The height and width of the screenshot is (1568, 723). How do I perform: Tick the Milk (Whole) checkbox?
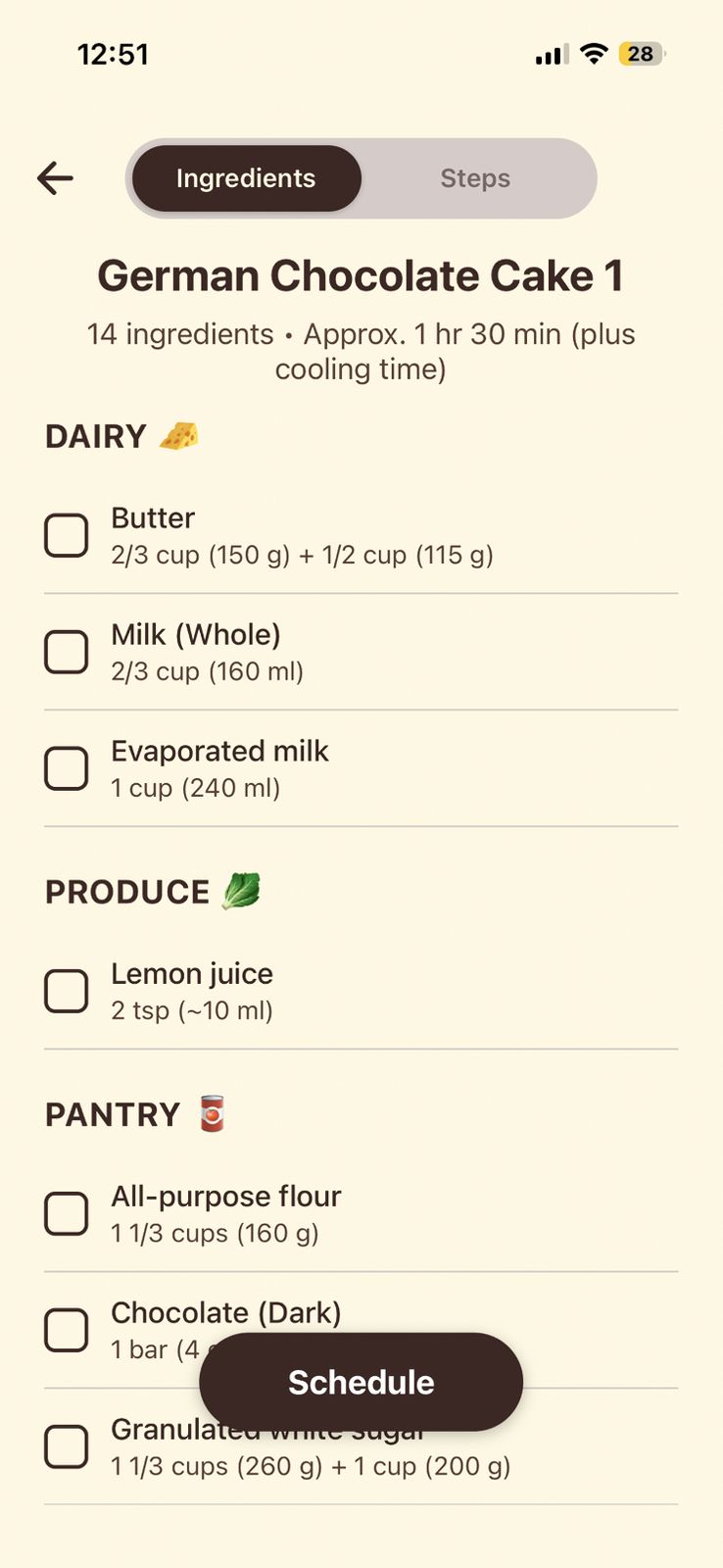click(67, 652)
